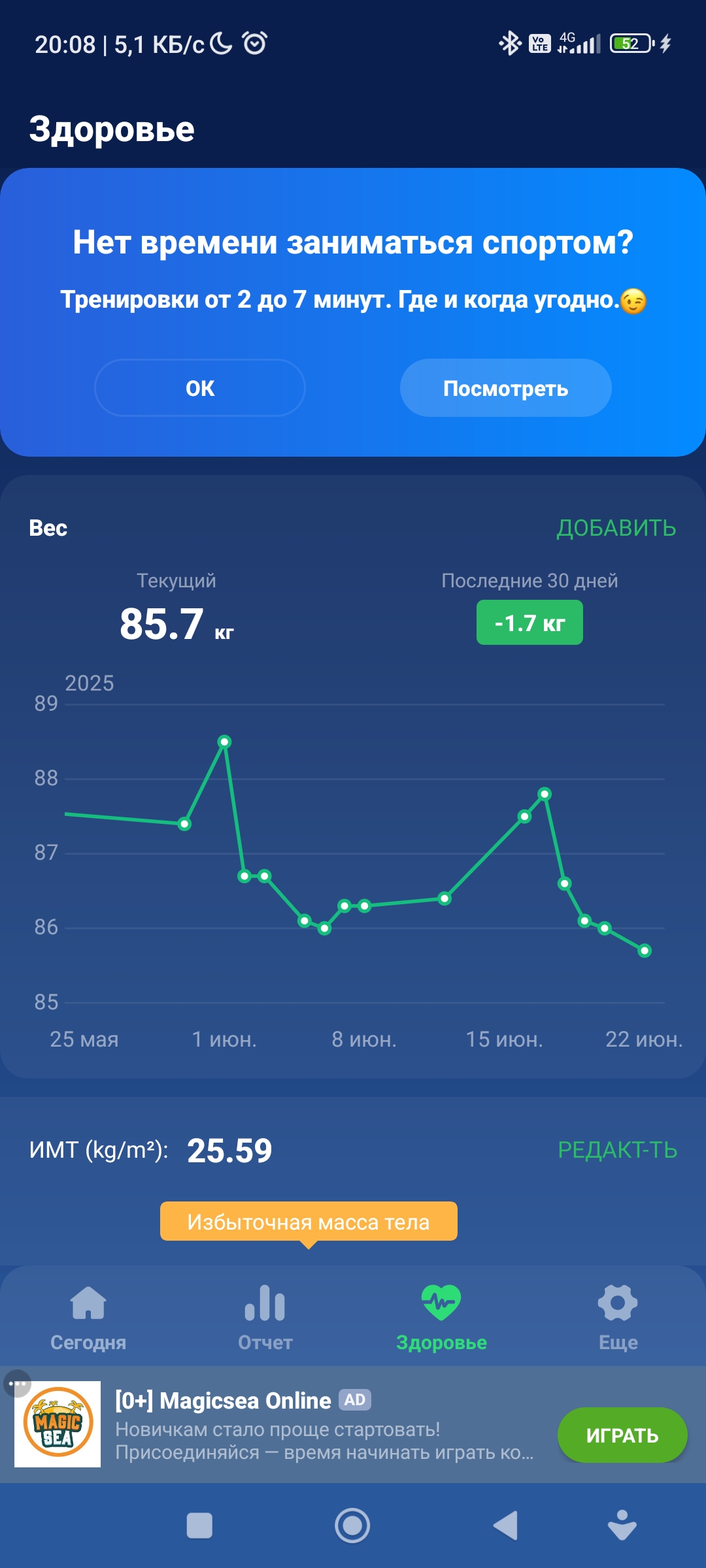Image resolution: width=706 pixels, height=1568 pixels.
Task: Open the ad options dots icon
Action: tap(18, 1383)
